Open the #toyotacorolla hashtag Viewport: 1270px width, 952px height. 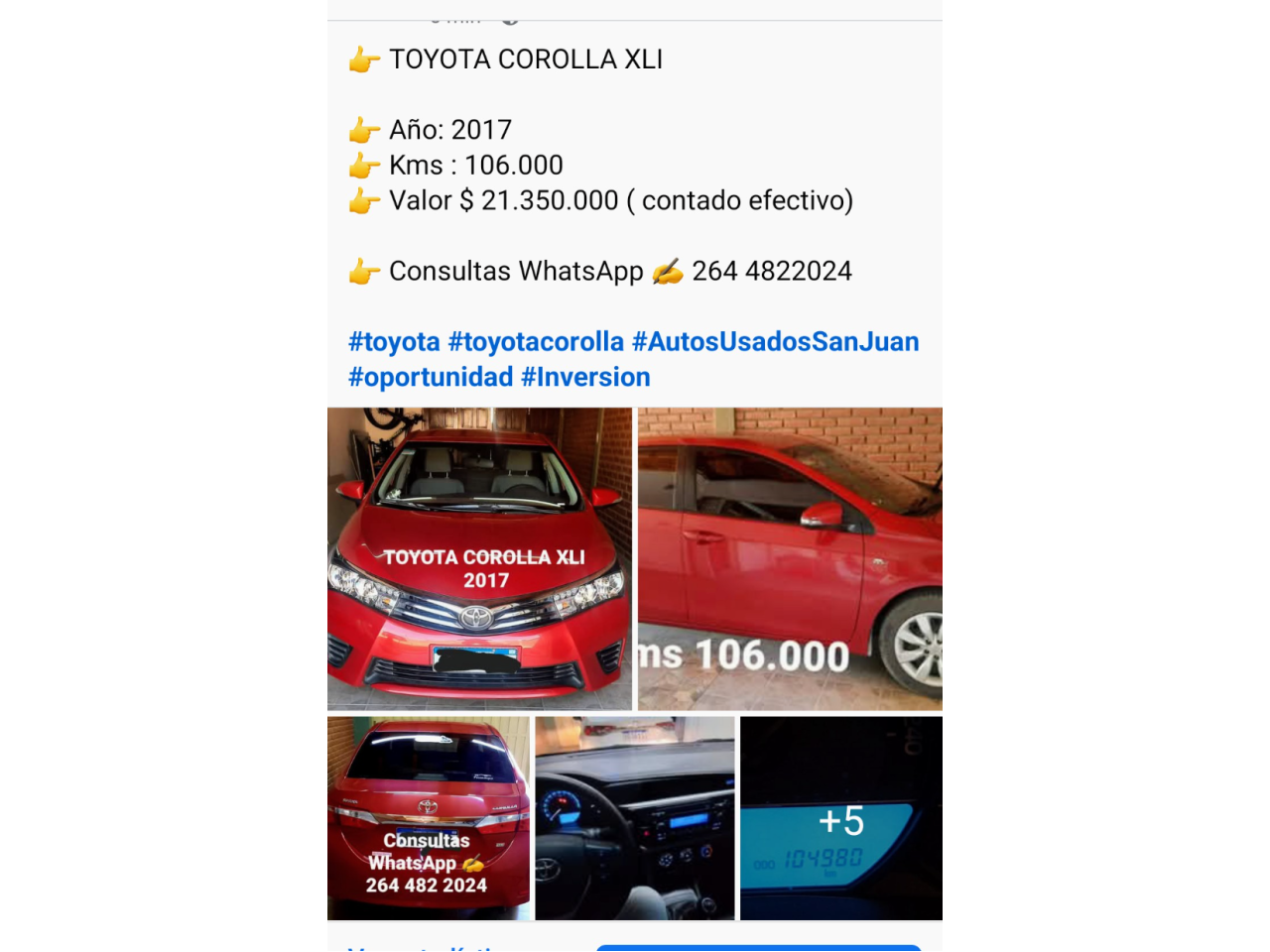(x=536, y=342)
